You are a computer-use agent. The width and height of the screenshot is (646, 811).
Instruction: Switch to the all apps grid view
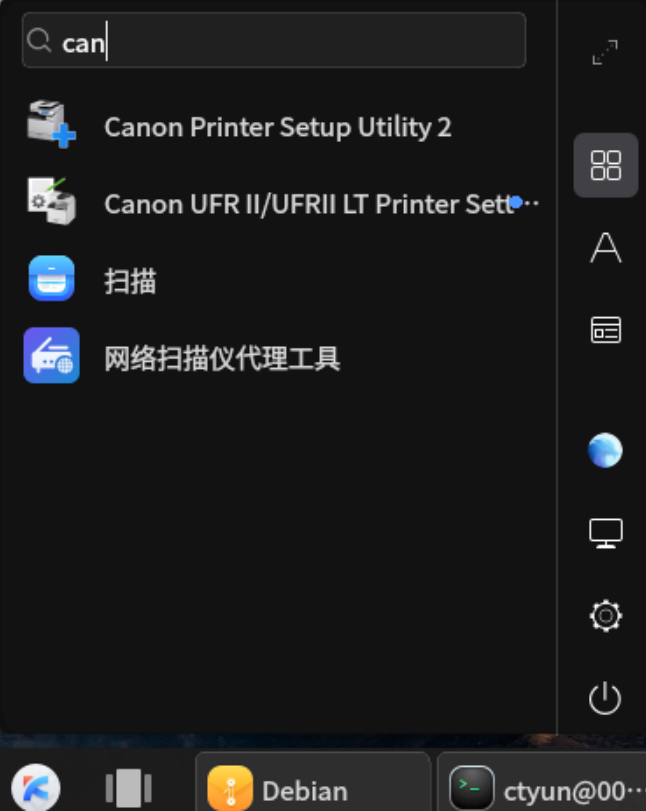(x=605, y=165)
